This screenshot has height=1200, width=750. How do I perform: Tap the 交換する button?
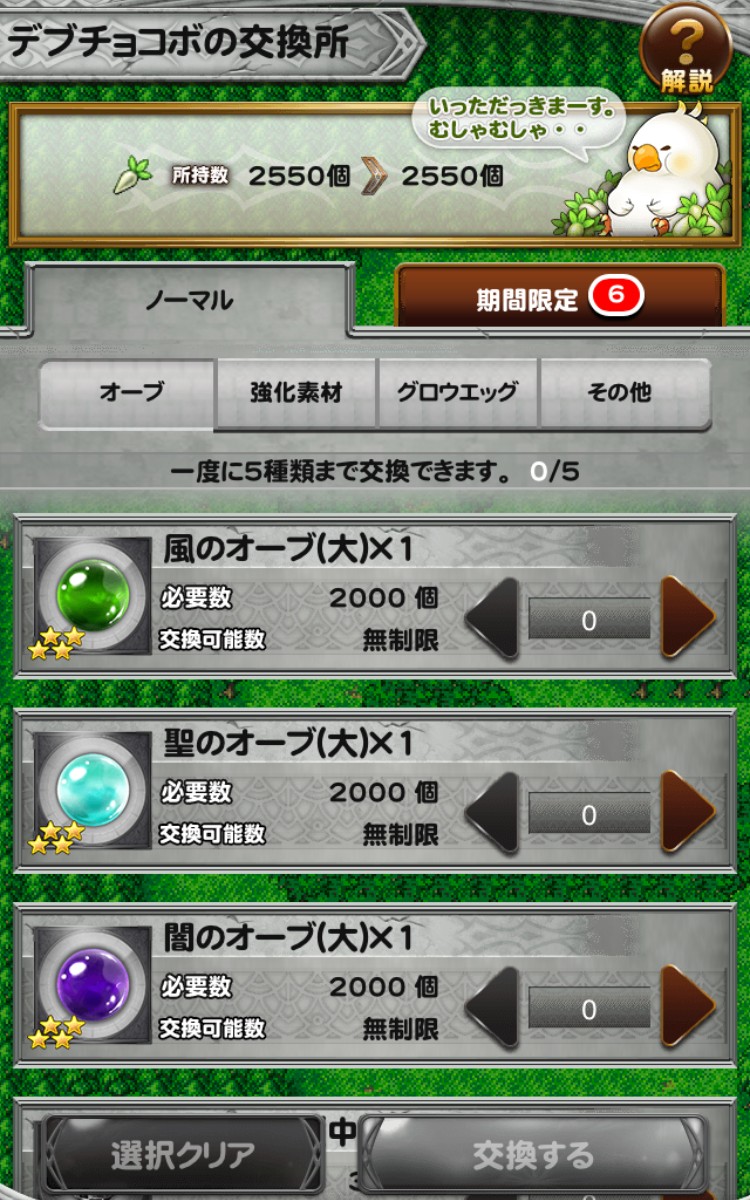click(x=533, y=1156)
